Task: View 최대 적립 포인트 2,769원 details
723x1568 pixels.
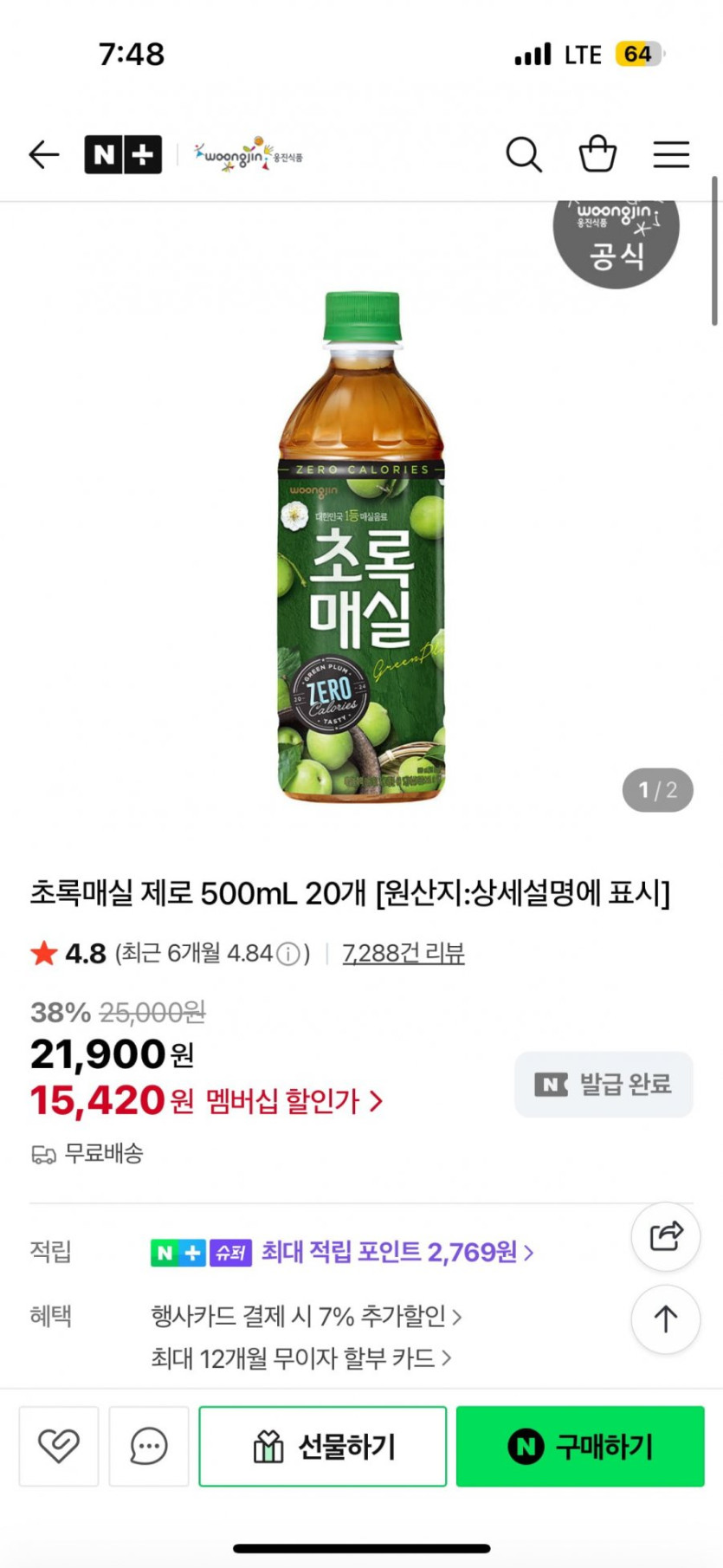Action: pos(397,1252)
